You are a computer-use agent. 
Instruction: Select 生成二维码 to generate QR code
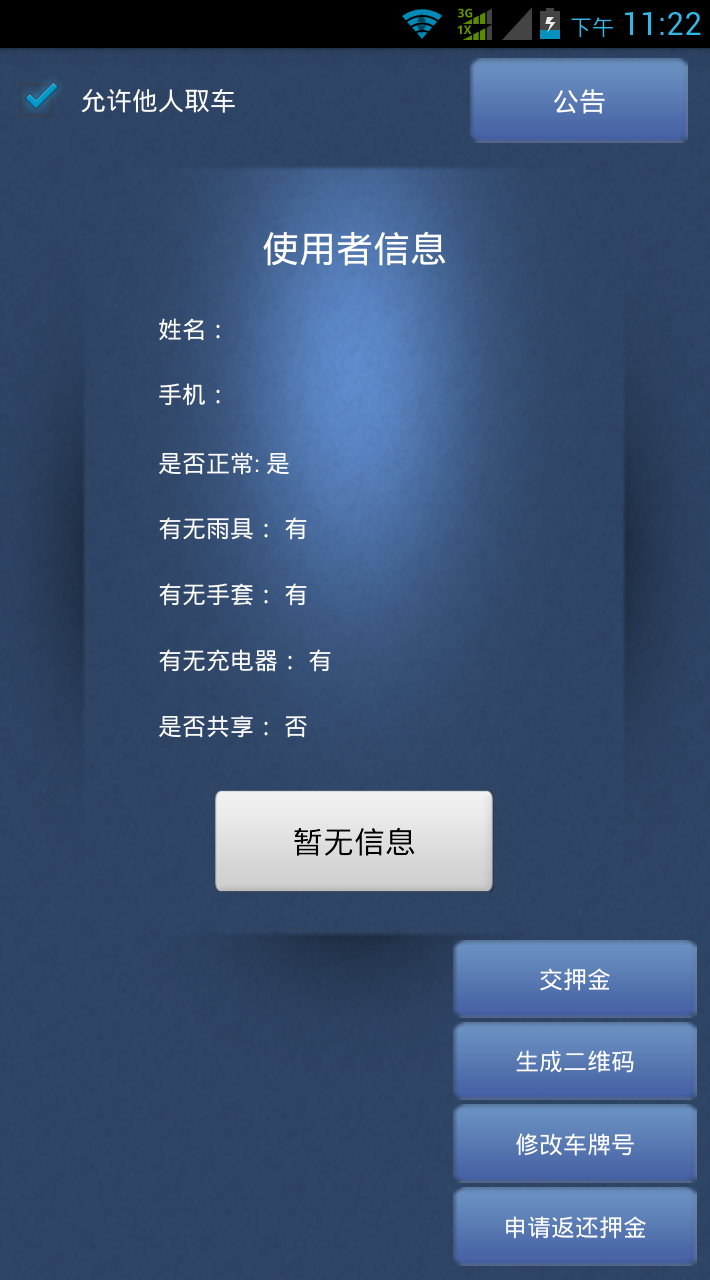(575, 1061)
